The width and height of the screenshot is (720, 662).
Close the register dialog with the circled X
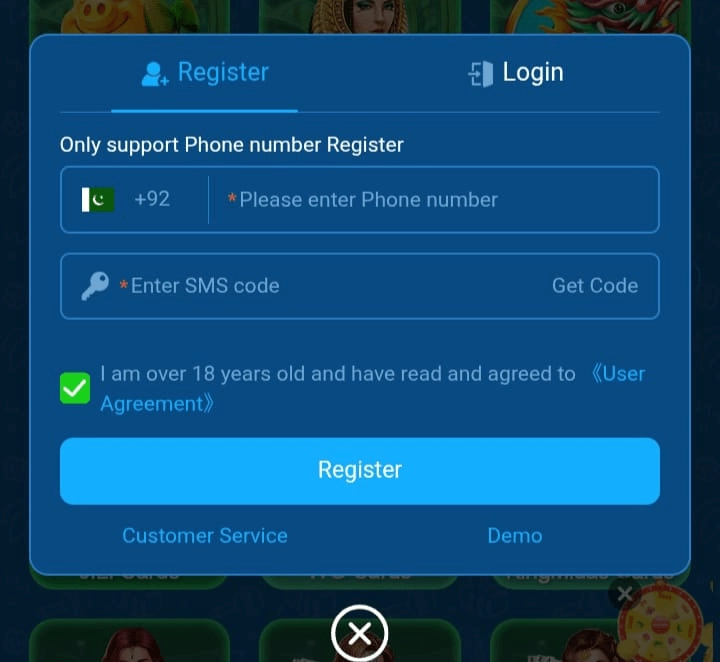tap(359, 633)
